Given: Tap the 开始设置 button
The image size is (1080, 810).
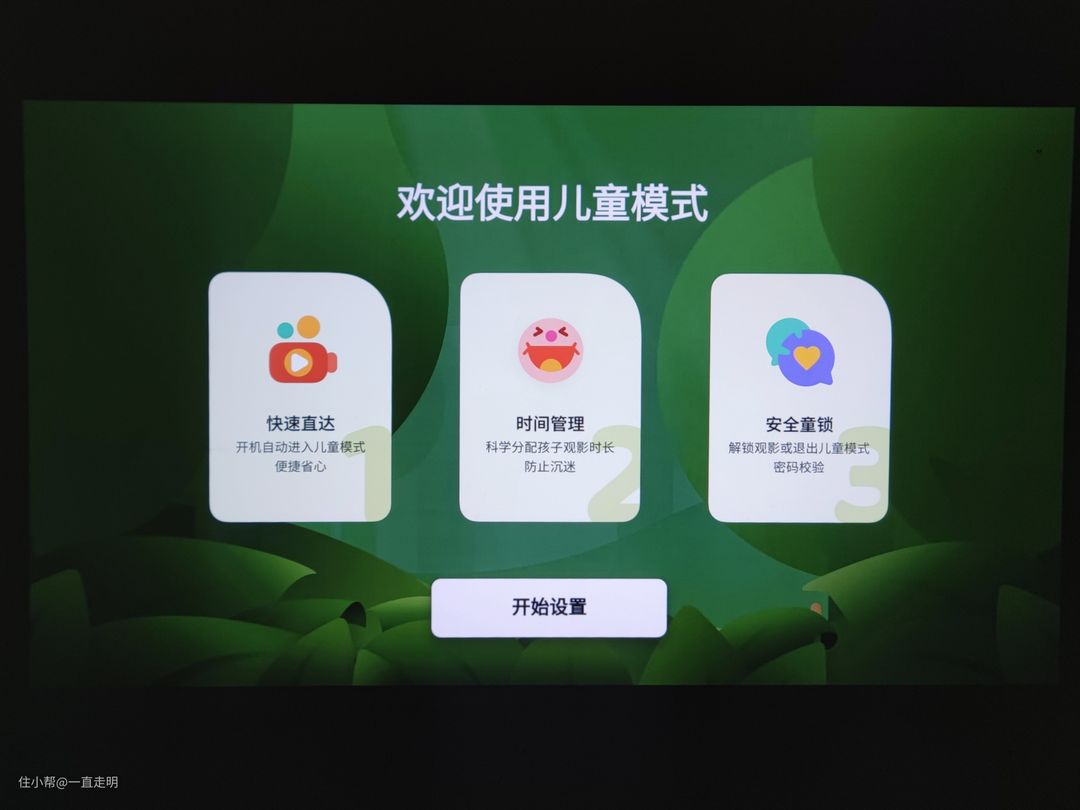Looking at the screenshot, I should [x=548, y=607].
